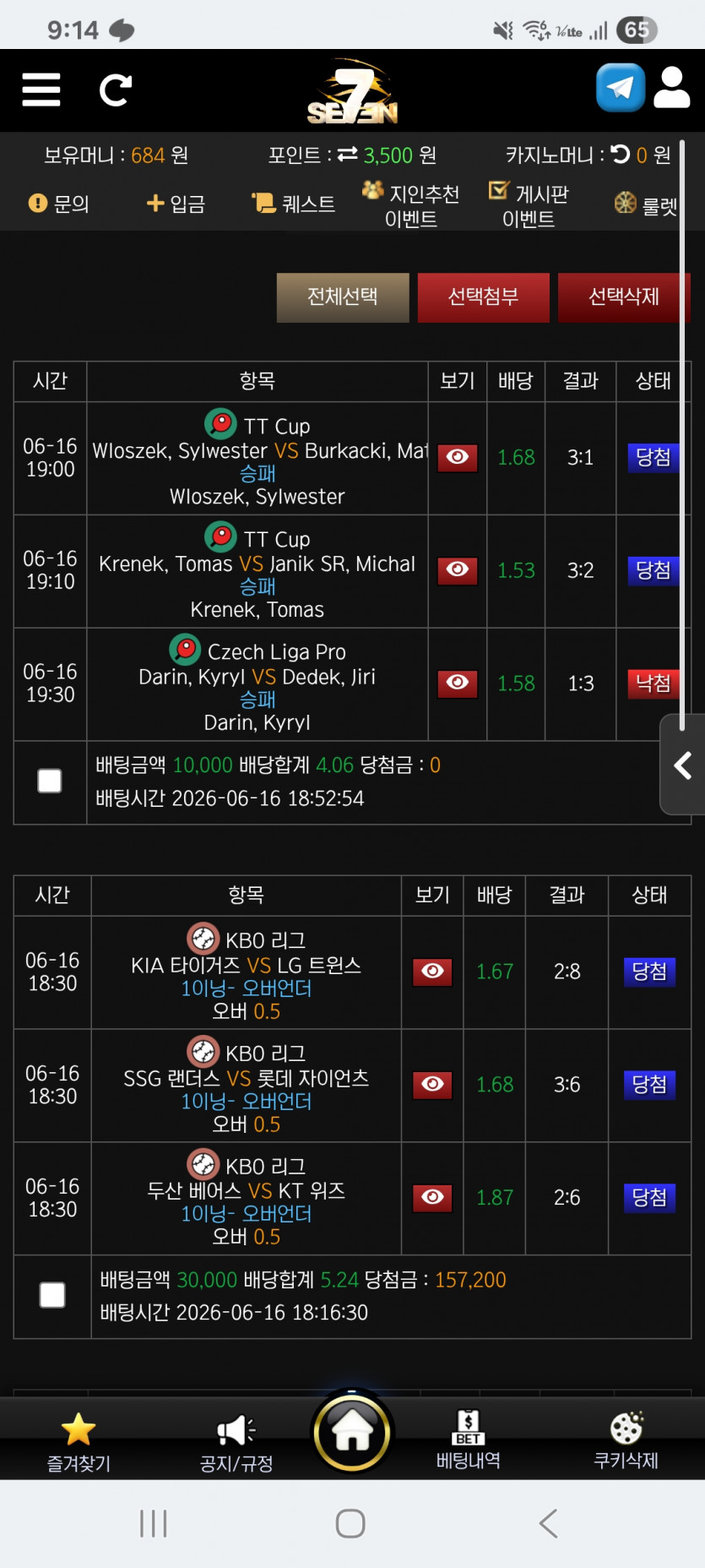Go to 입금 deposit
The height and width of the screenshot is (1568, 705).
pyautogui.click(x=176, y=204)
